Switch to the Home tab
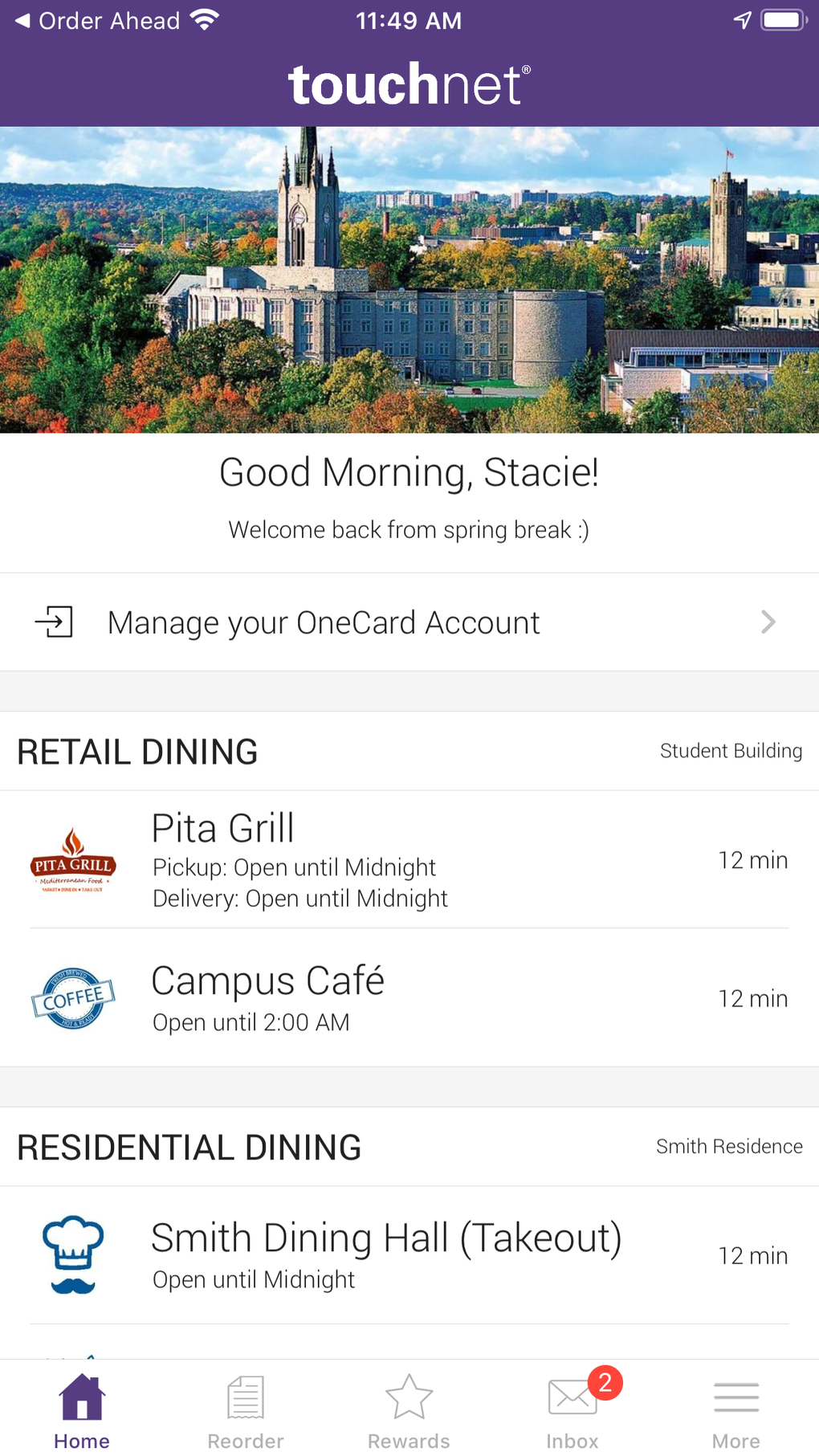 click(x=82, y=1411)
